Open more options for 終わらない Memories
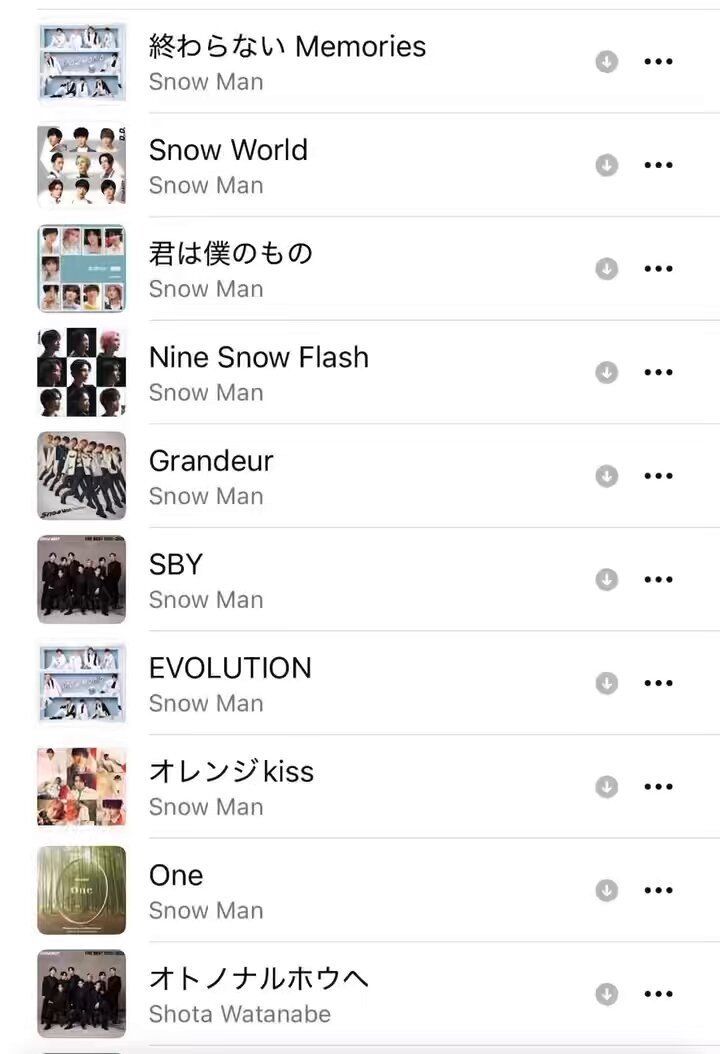 tap(658, 62)
